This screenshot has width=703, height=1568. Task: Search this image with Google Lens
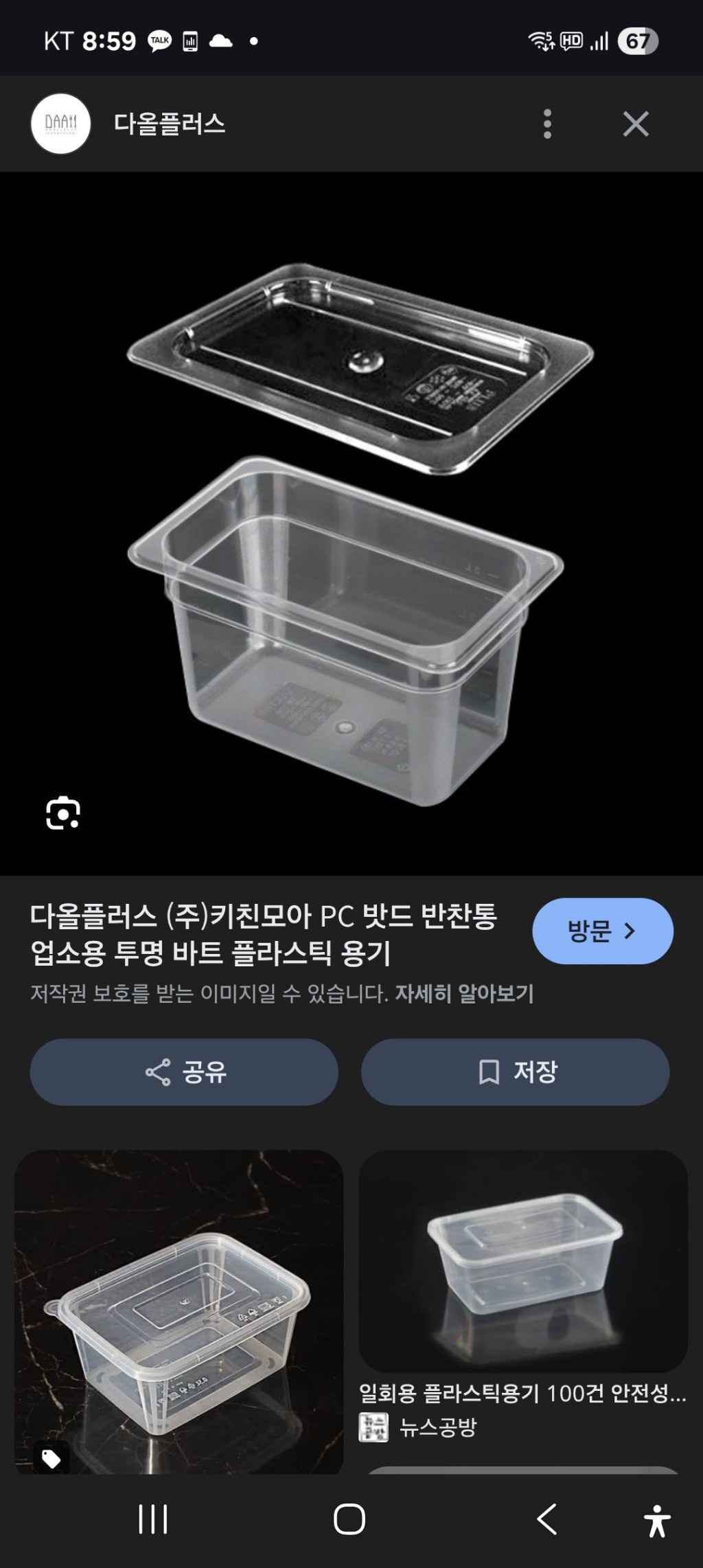coord(63,813)
